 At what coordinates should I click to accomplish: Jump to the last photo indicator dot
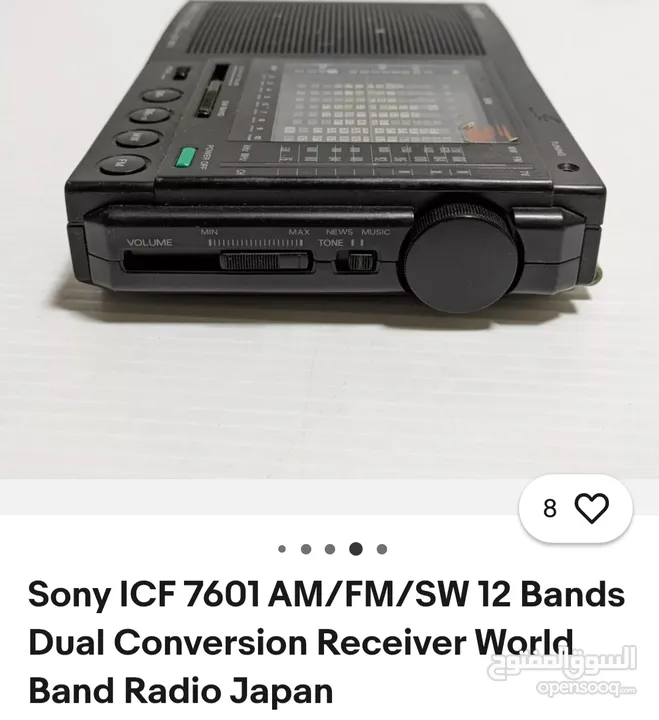tap(381, 549)
